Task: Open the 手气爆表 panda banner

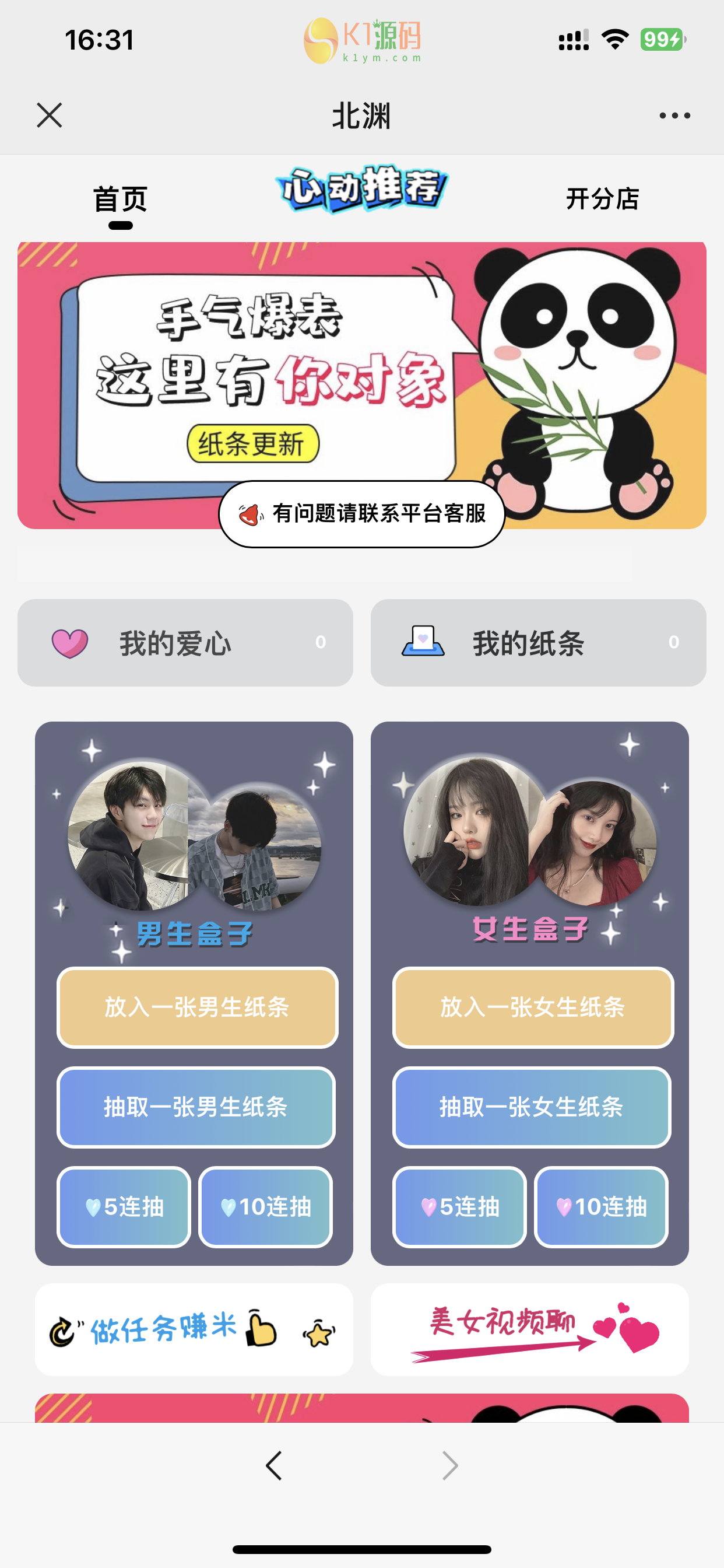Action: pyautogui.click(x=361, y=365)
